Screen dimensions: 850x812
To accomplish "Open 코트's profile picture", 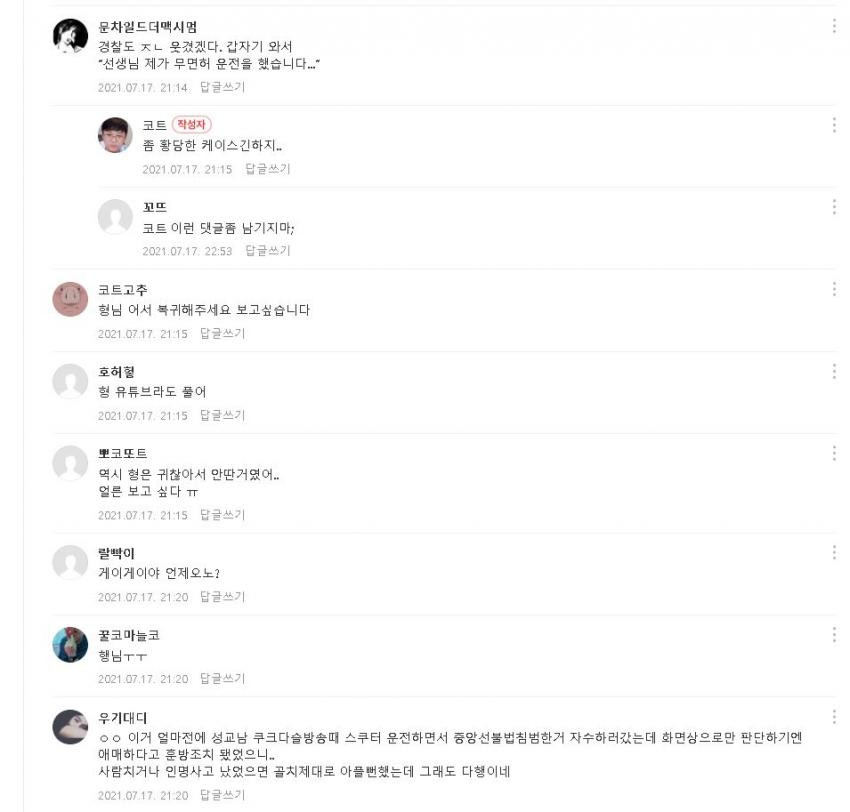I will click(x=115, y=135).
